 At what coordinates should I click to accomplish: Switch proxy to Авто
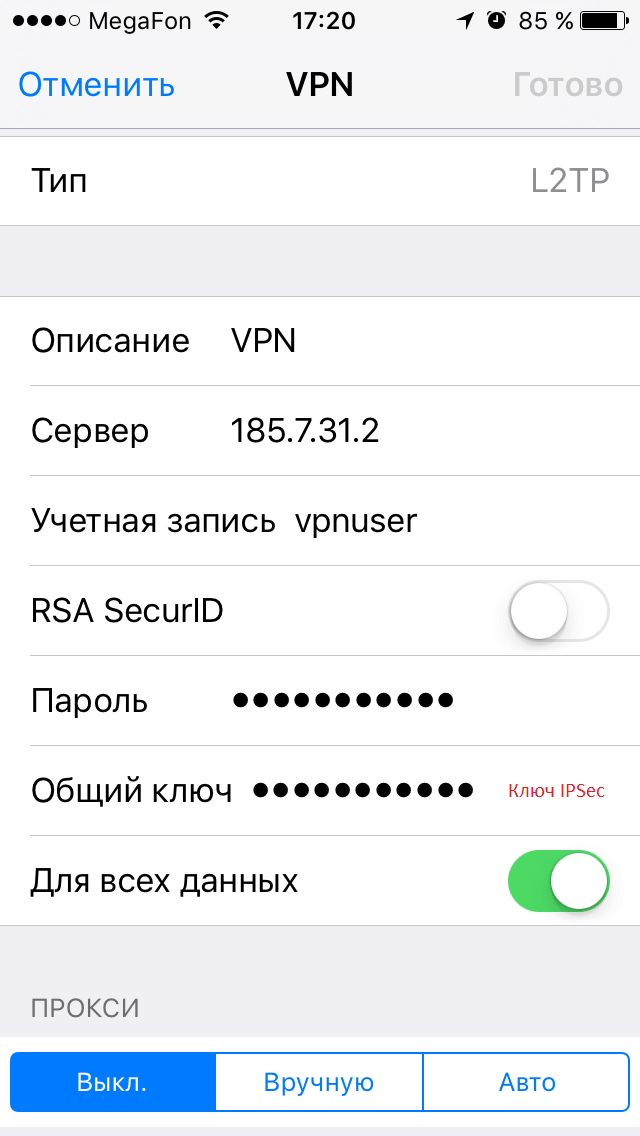(526, 1082)
